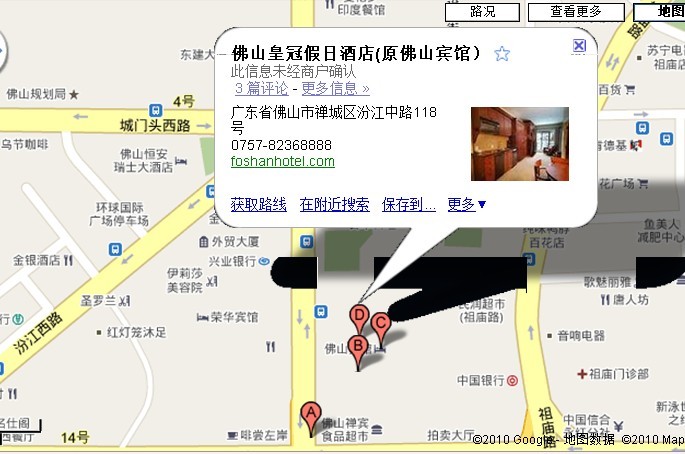Open 更多信息 for the hotel
Image resolution: width=685 pixels, height=454 pixels.
(x=336, y=88)
